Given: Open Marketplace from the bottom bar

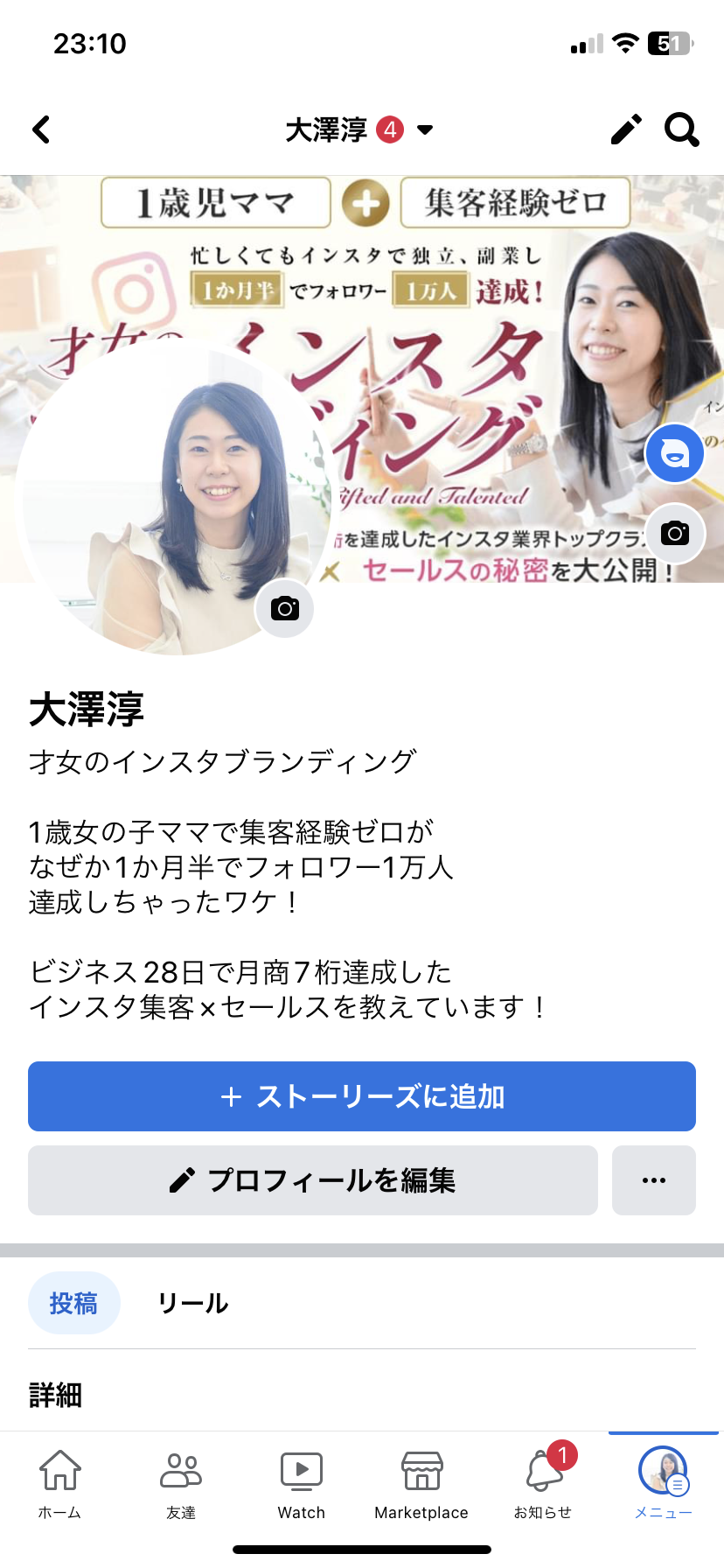Looking at the screenshot, I should click(x=421, y=1484).
